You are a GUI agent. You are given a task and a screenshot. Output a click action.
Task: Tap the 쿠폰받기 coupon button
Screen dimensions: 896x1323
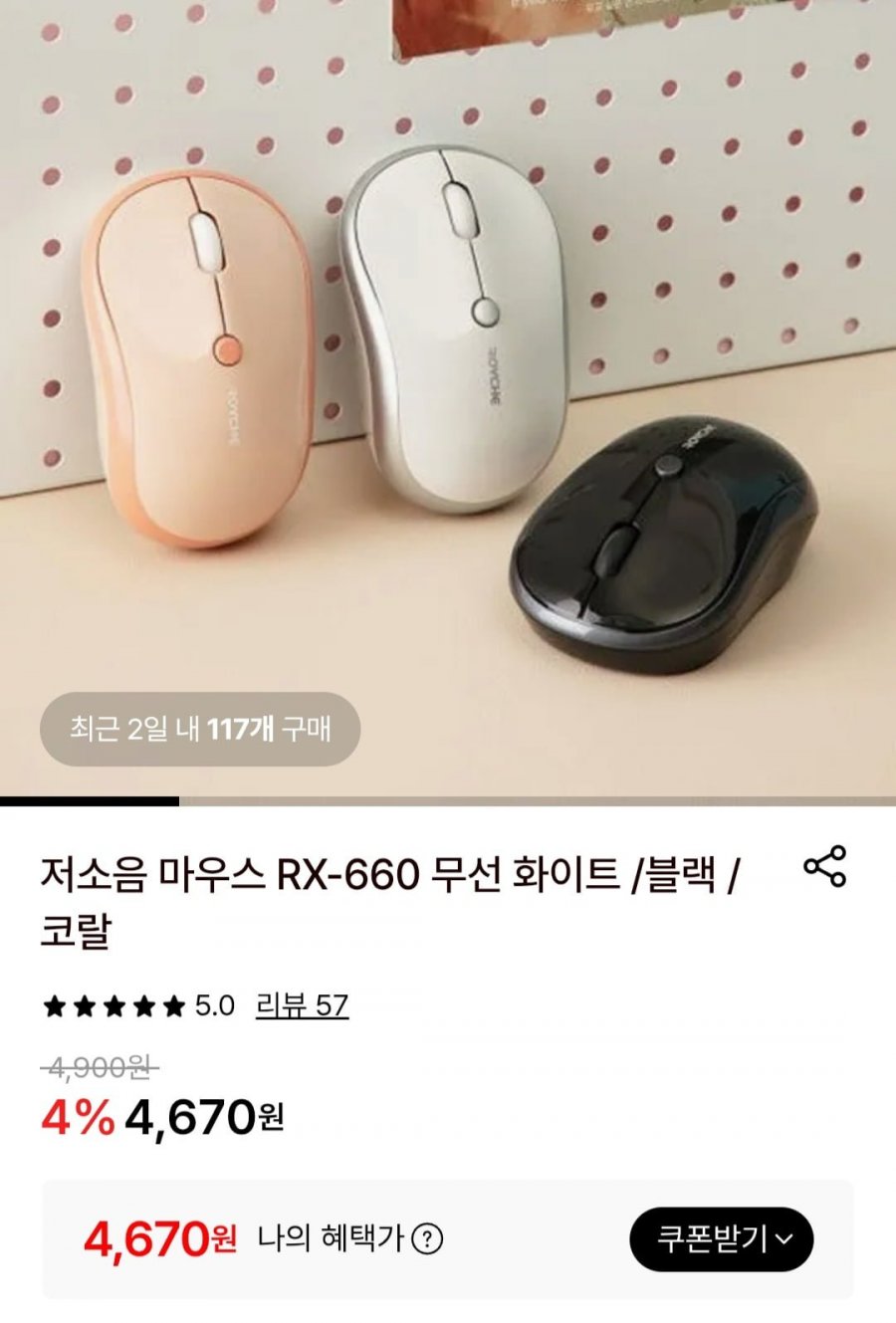722,1239
